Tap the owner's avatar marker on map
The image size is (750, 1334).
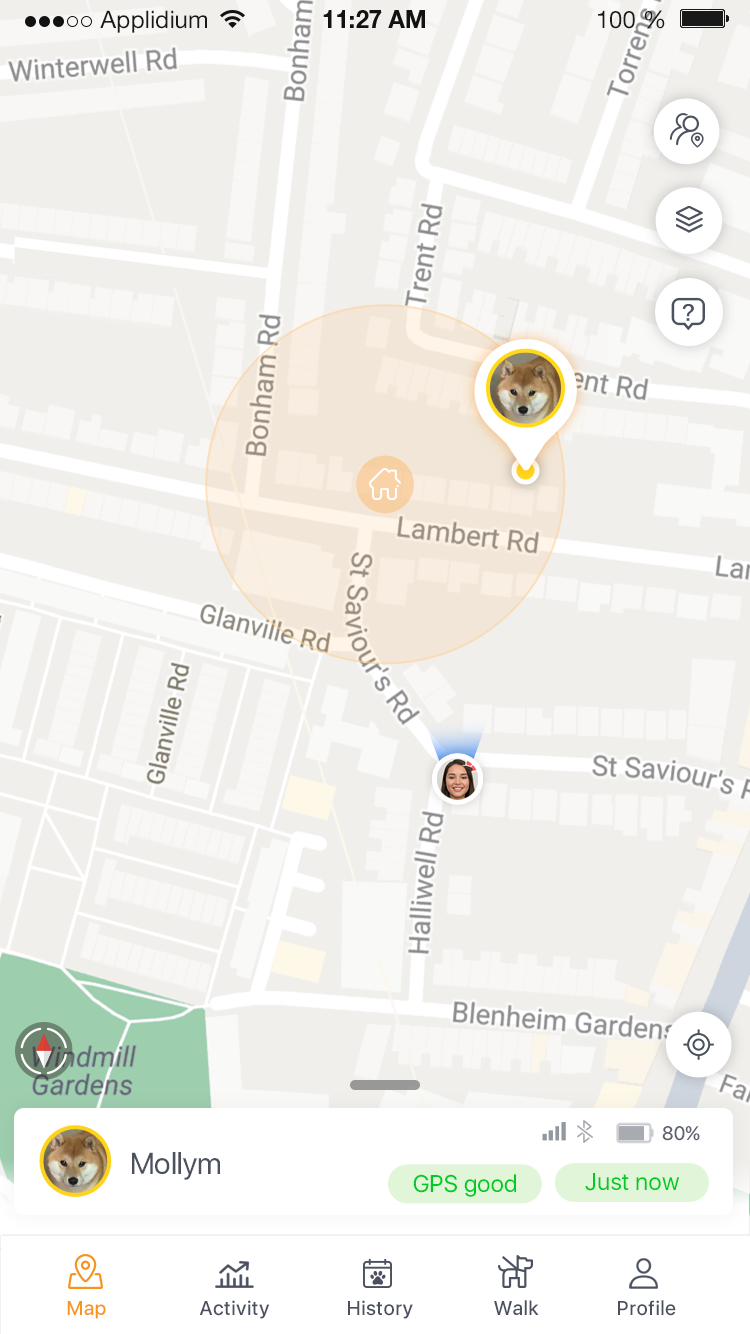(x=457, y=780)
